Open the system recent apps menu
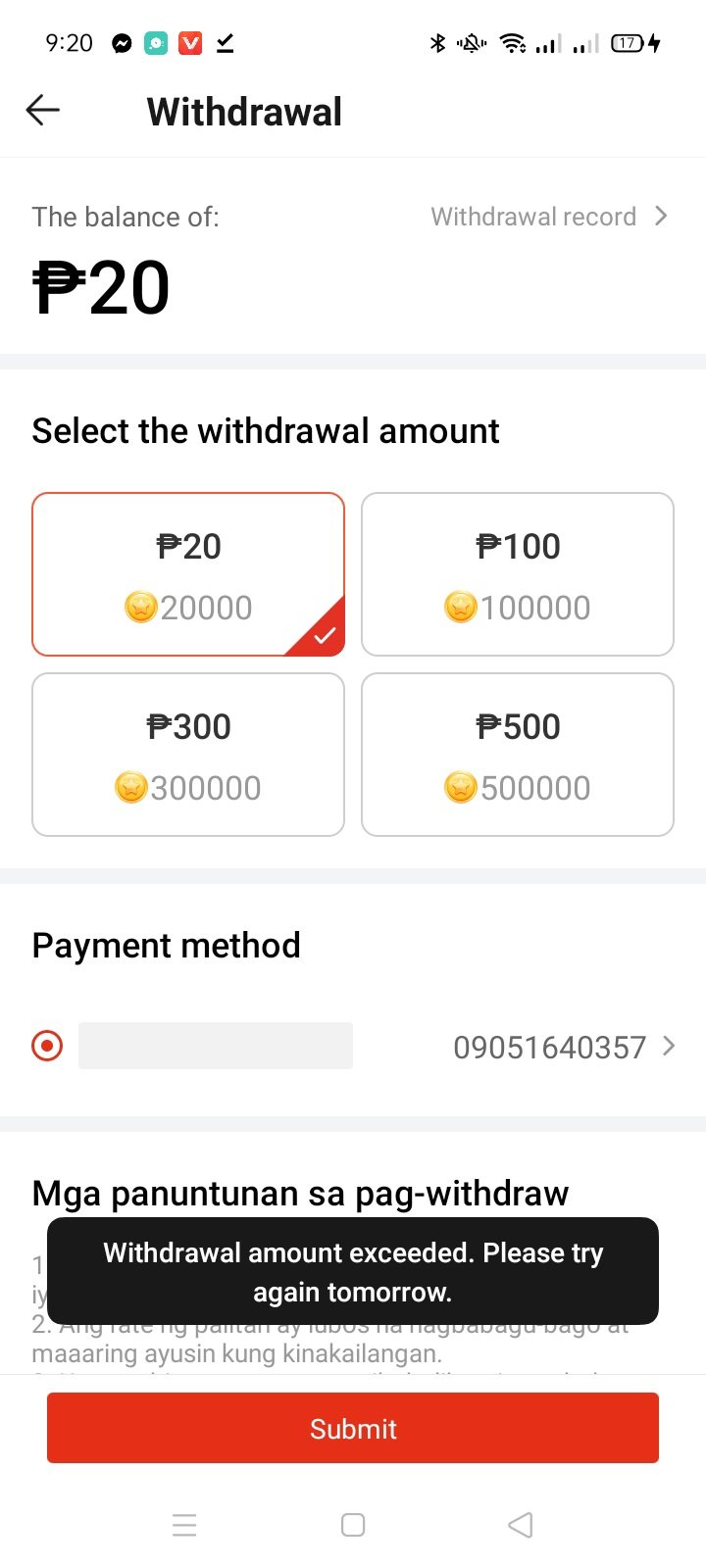 tap(184, 1525)
